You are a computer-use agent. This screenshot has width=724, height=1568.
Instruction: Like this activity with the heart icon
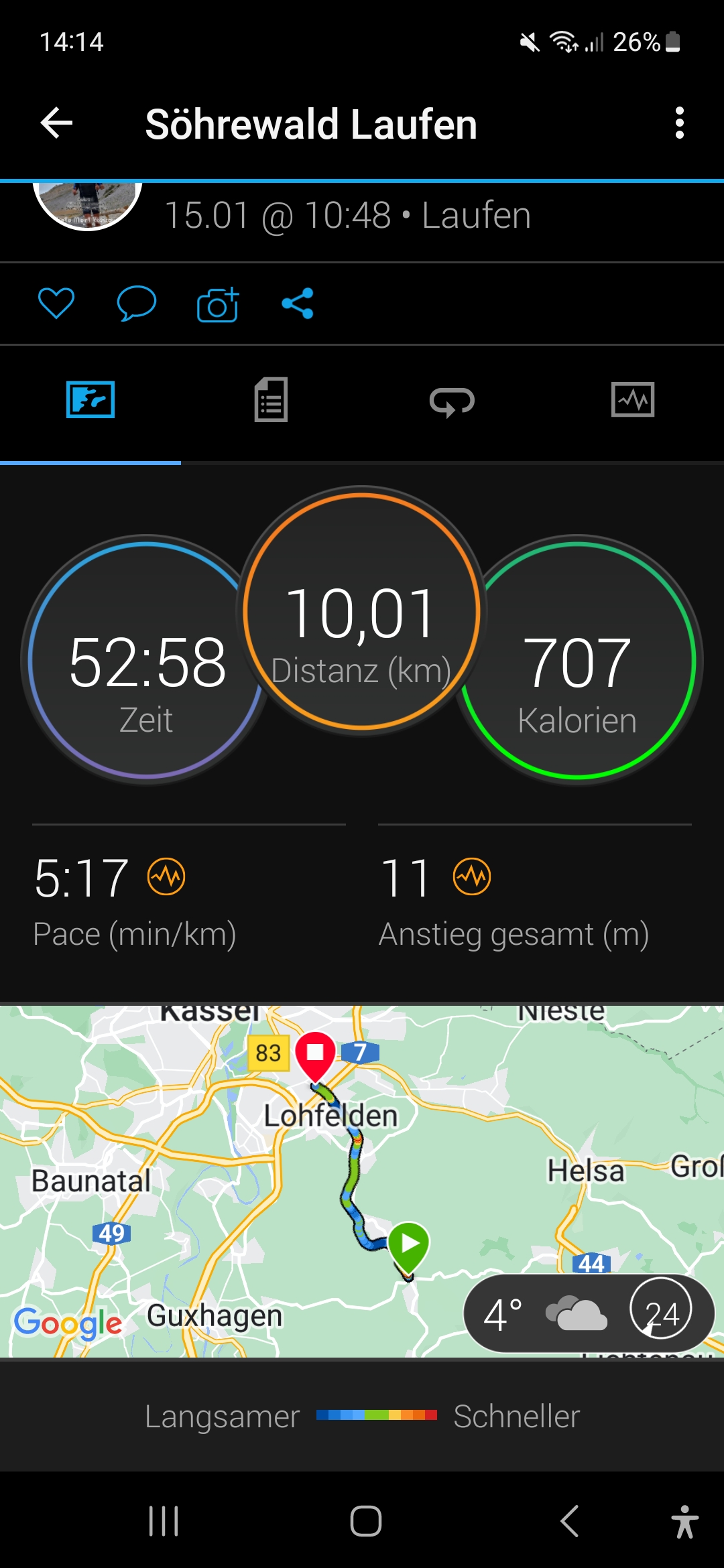(56, 304)
